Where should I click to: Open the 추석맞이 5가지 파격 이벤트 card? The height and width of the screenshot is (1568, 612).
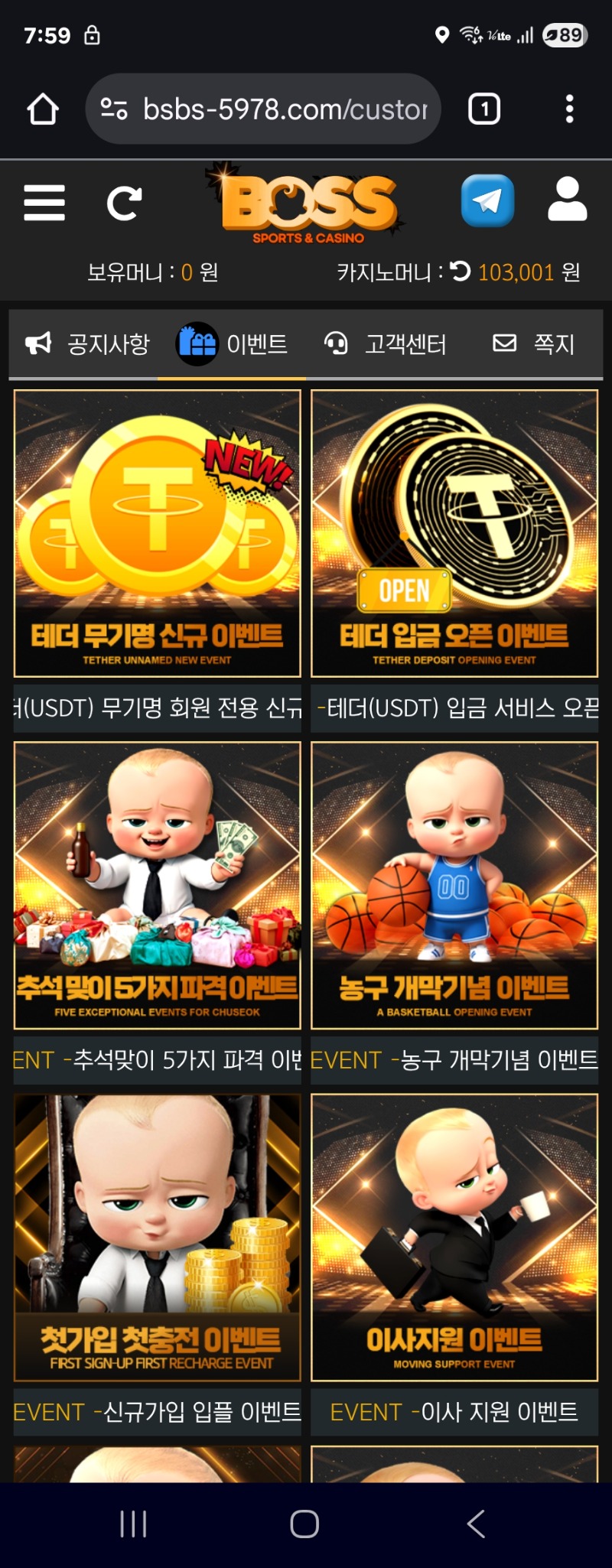tap(158, 885)
